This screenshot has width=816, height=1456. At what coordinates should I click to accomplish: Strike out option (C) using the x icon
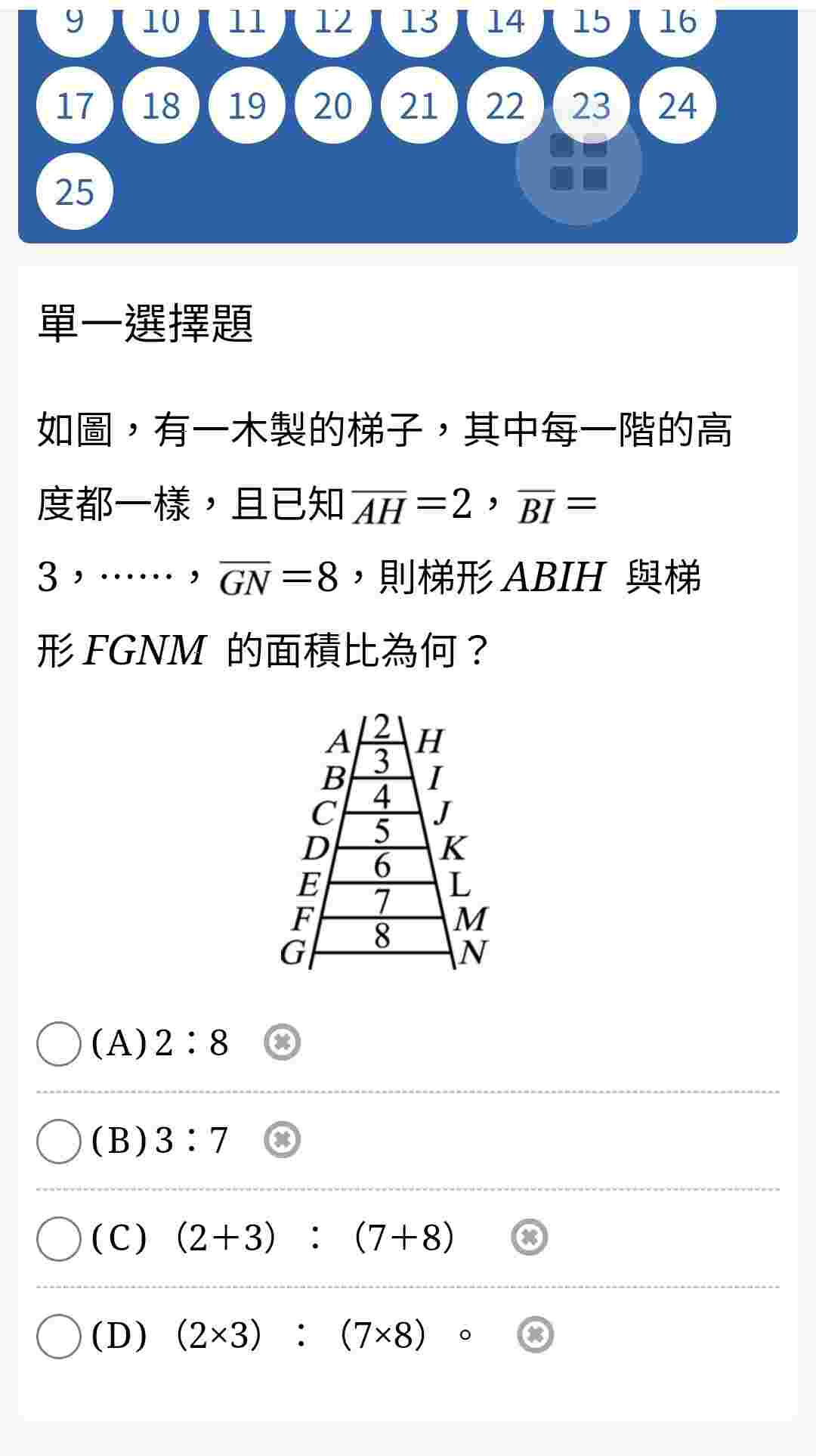click(x=529, y=1238)
